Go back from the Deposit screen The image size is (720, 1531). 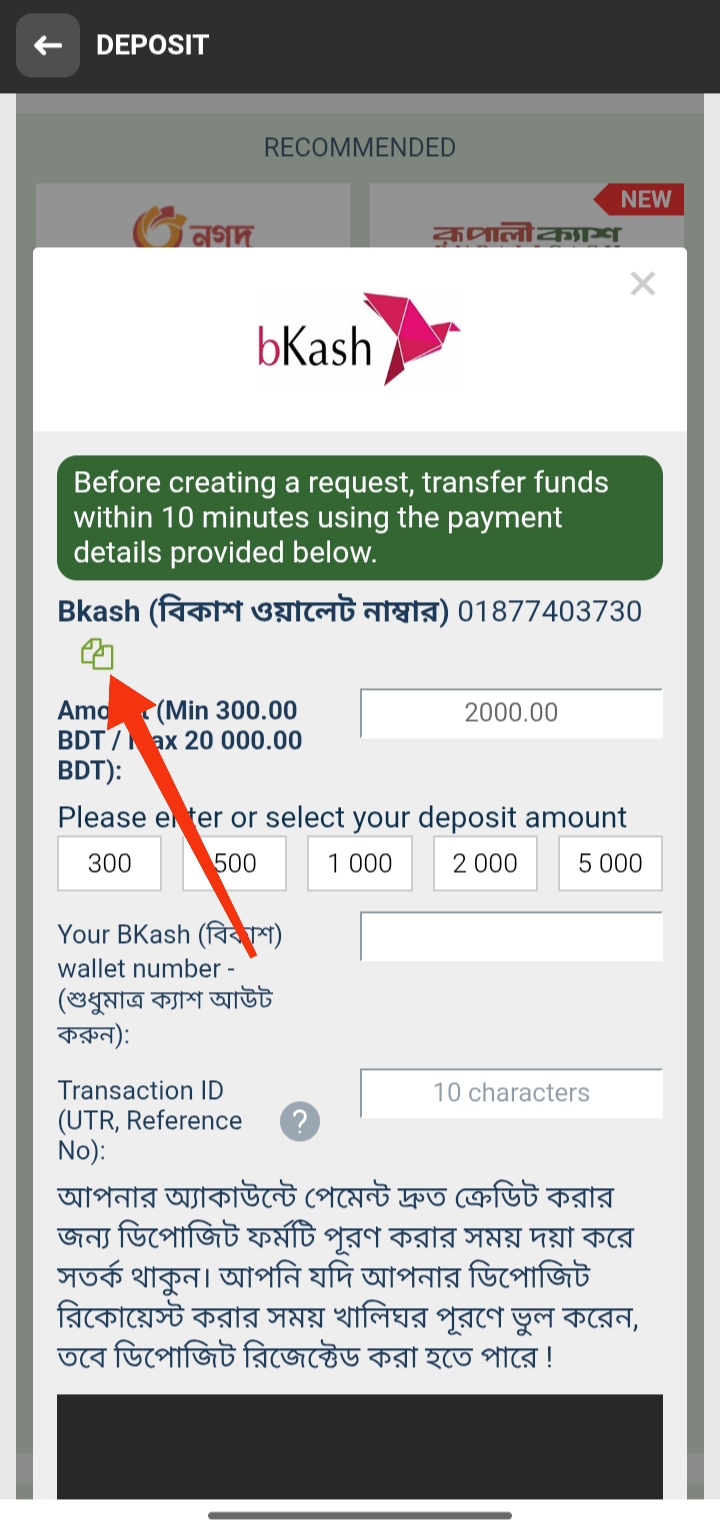47,46
